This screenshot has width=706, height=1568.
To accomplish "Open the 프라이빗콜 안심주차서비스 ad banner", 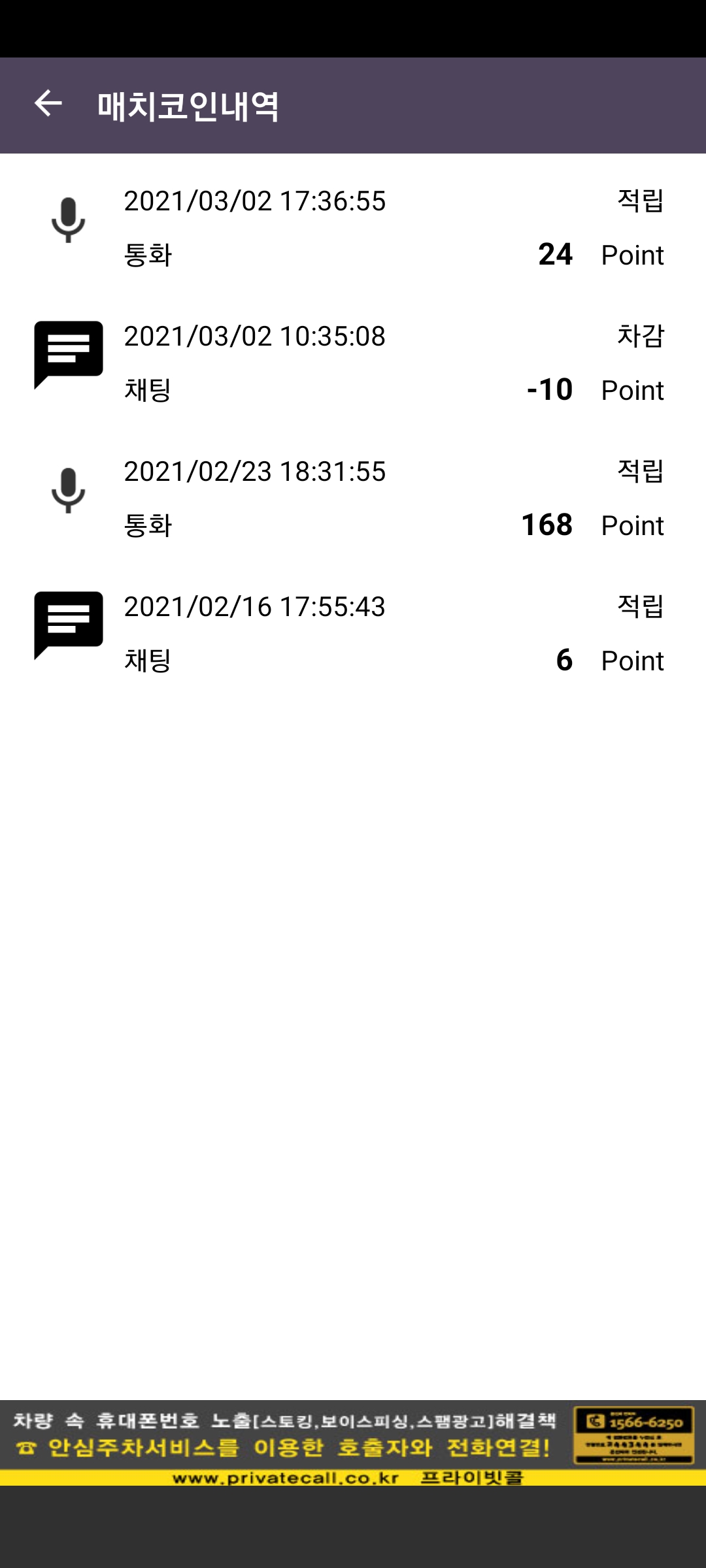I will (x=353, y=1443).
